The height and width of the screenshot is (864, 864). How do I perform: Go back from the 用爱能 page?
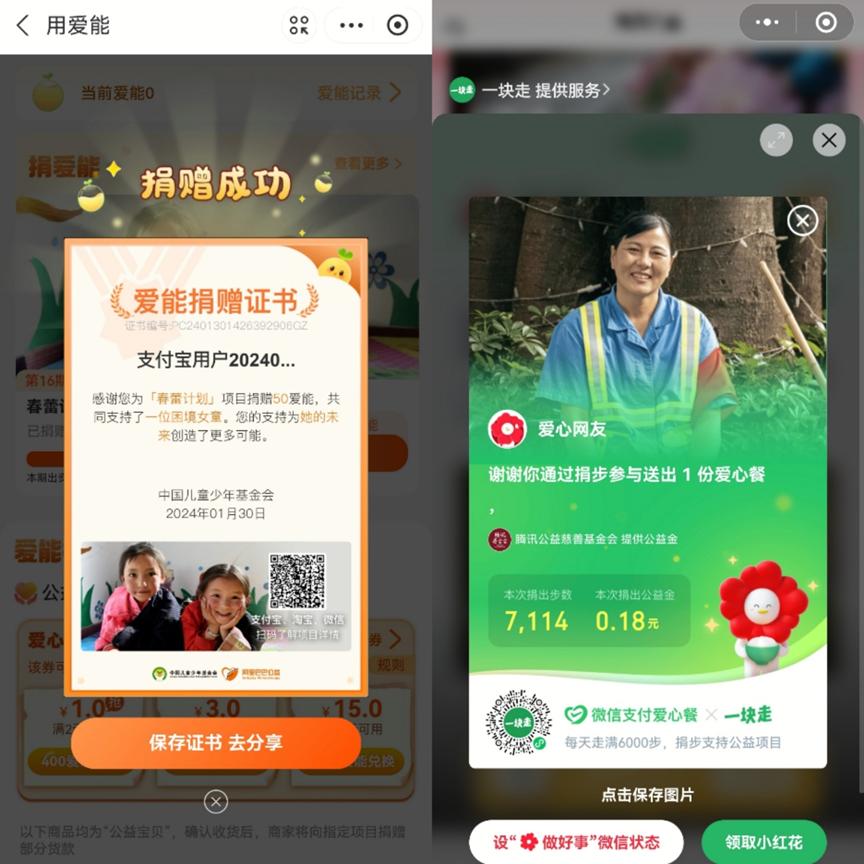(22, 26)
